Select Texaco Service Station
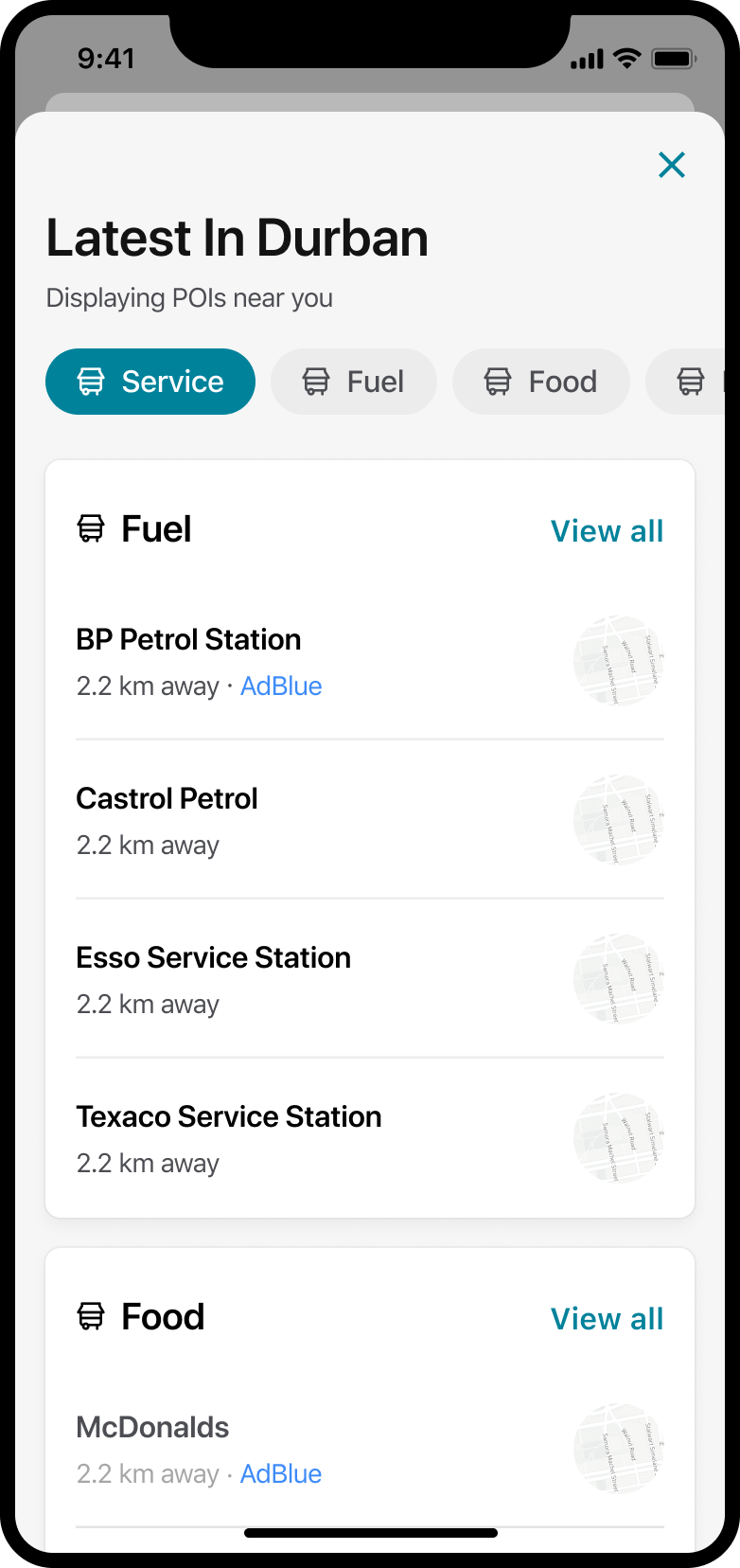Viewport: 740px width, 1568px height. pyautogui.click(x=229, y=1117)
